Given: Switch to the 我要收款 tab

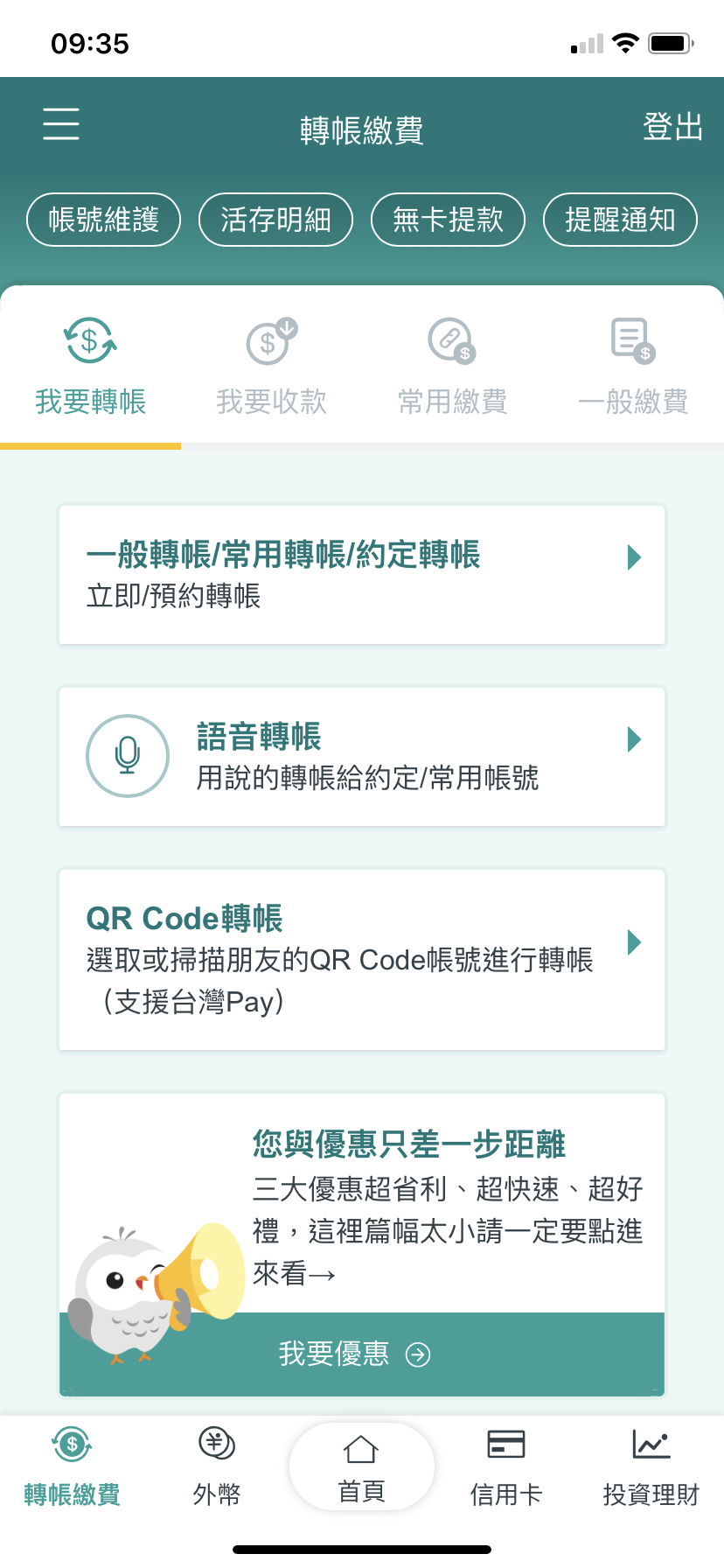Looking at the screenshot, I should [x=271, y=367].
